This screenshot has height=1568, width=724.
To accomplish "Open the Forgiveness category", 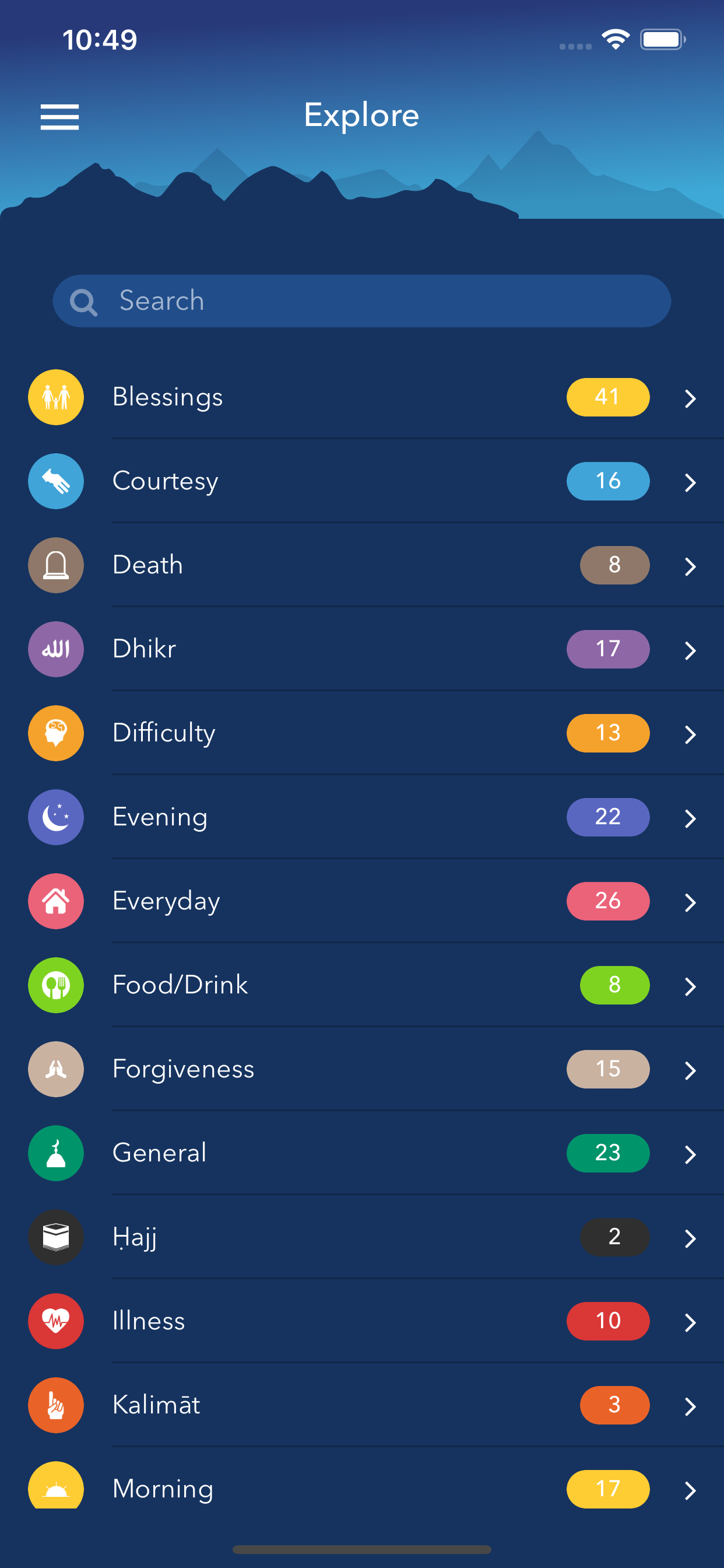I will click(x=361, y=1069).
